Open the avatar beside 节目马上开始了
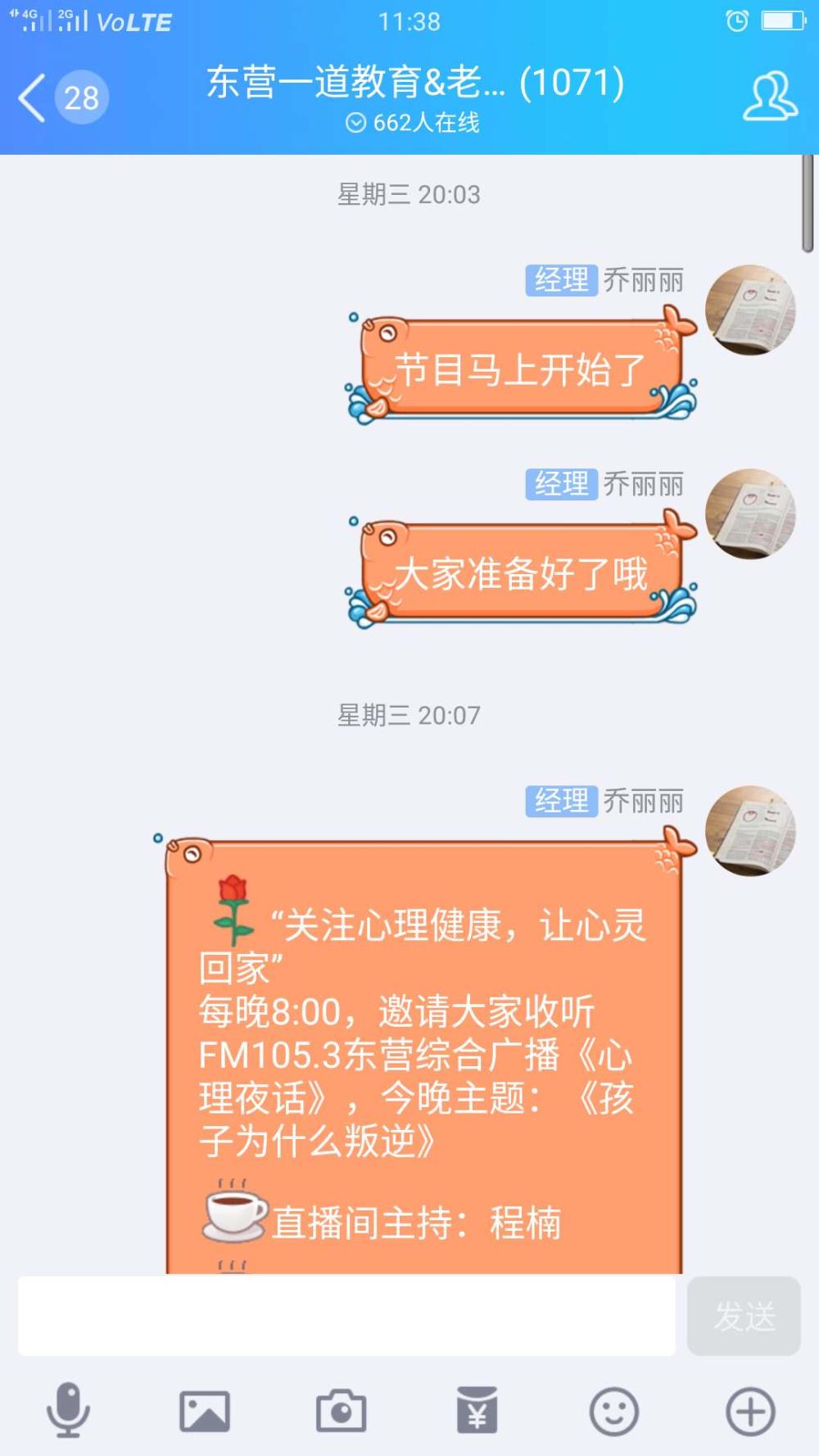Viewport: 819px width, 1456px height. click(x=750, y=310)
